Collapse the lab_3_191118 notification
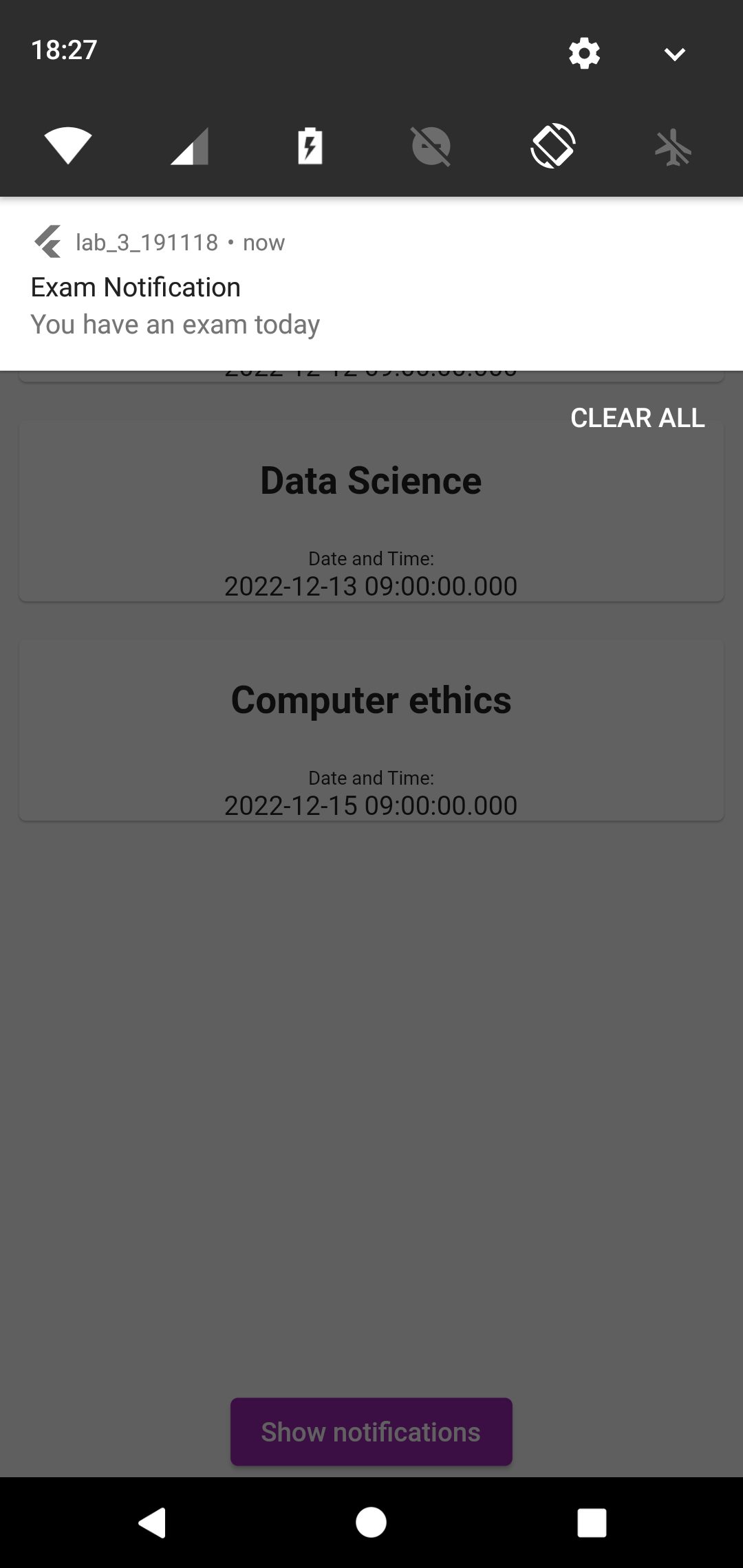This screenshot has width=743, height=1568. pyautogui.click(x=674, y=53)
